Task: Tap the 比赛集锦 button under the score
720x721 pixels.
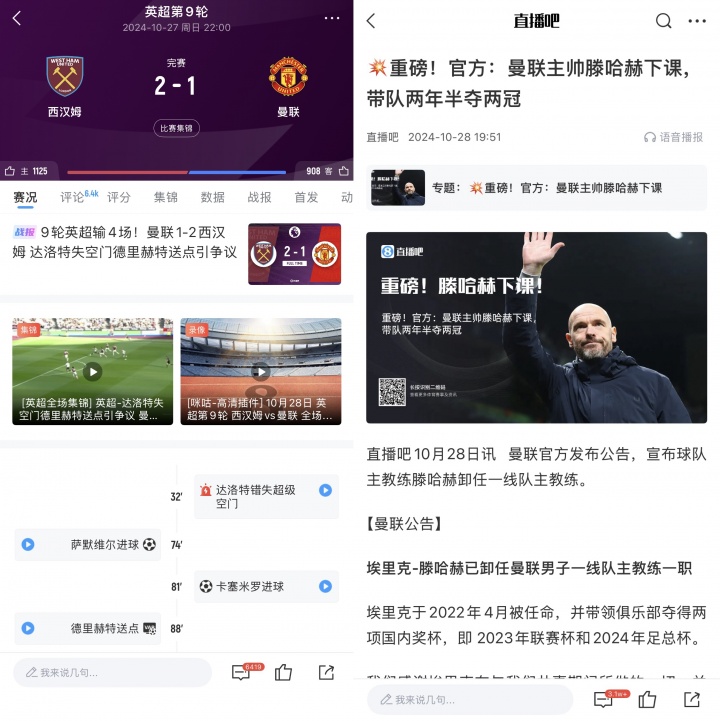Action: (176, 128)
